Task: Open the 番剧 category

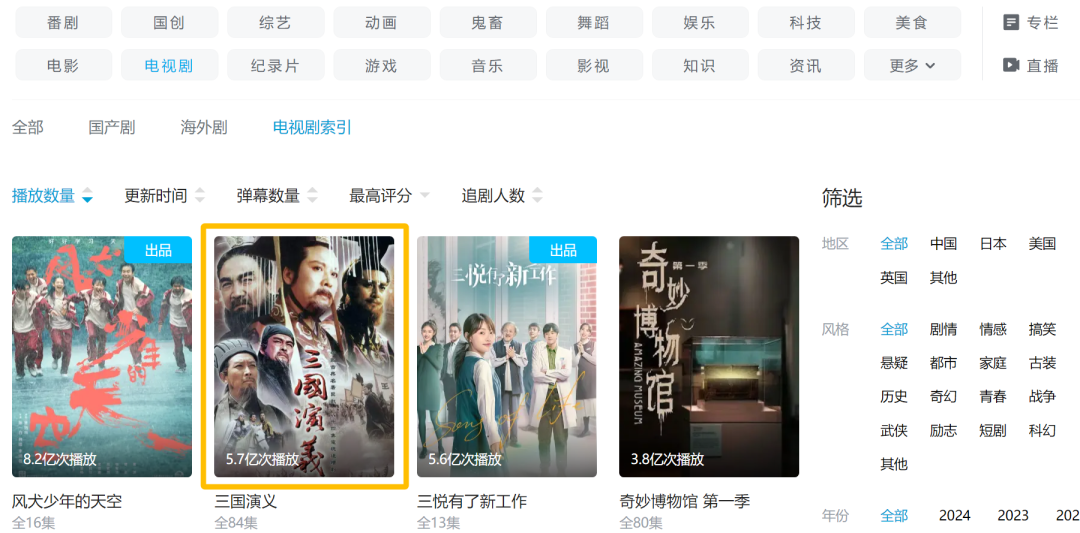Action: [x=63, y=22]
